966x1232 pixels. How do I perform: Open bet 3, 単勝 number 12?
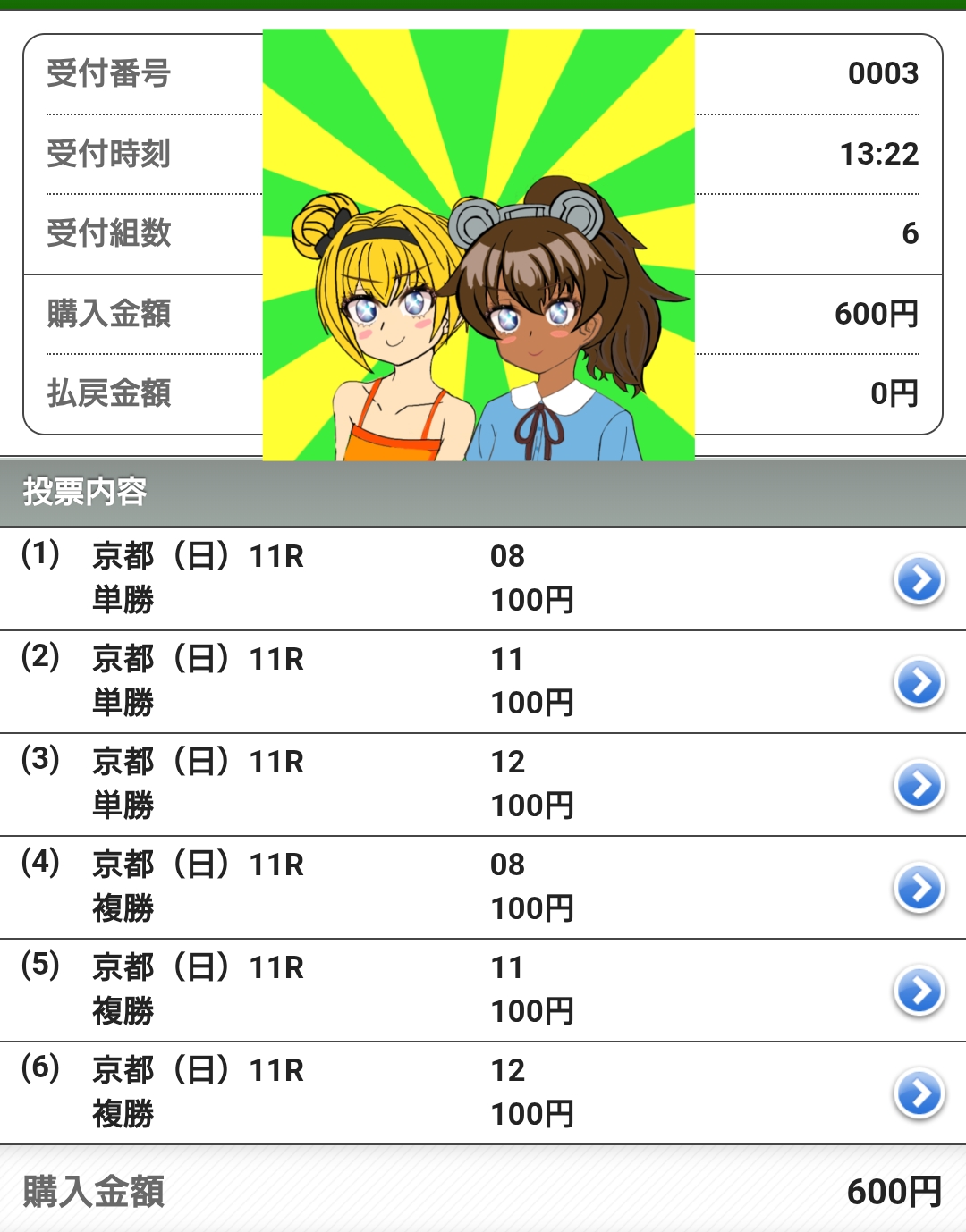click(919, 786)
